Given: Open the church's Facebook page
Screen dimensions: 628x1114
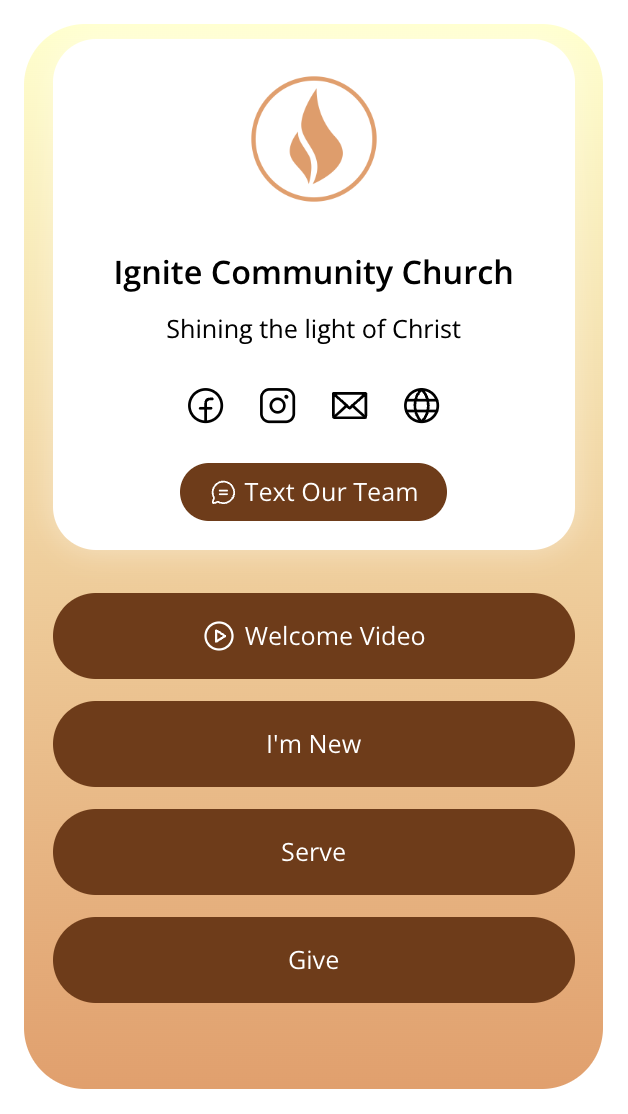Looking at the screenshot, I should 206,406.
